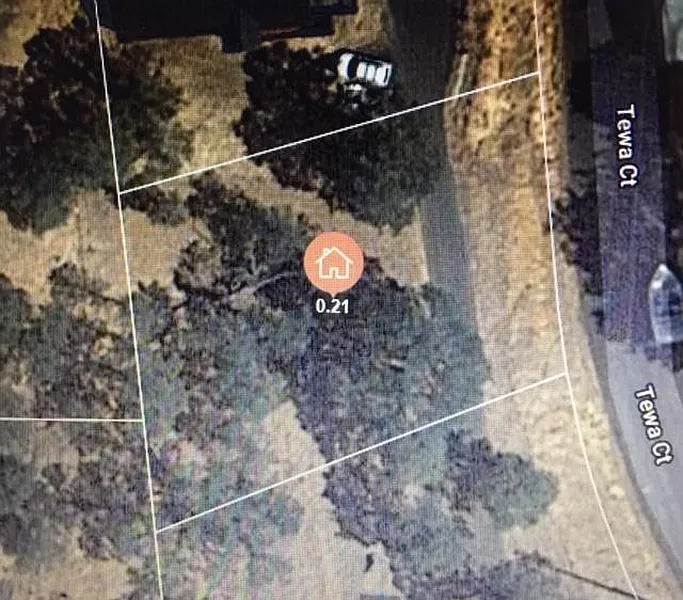Viewport: 683px width, 600px height.
Task: Tap the home marker labeled 0.21
Action: tap(333, 263)
